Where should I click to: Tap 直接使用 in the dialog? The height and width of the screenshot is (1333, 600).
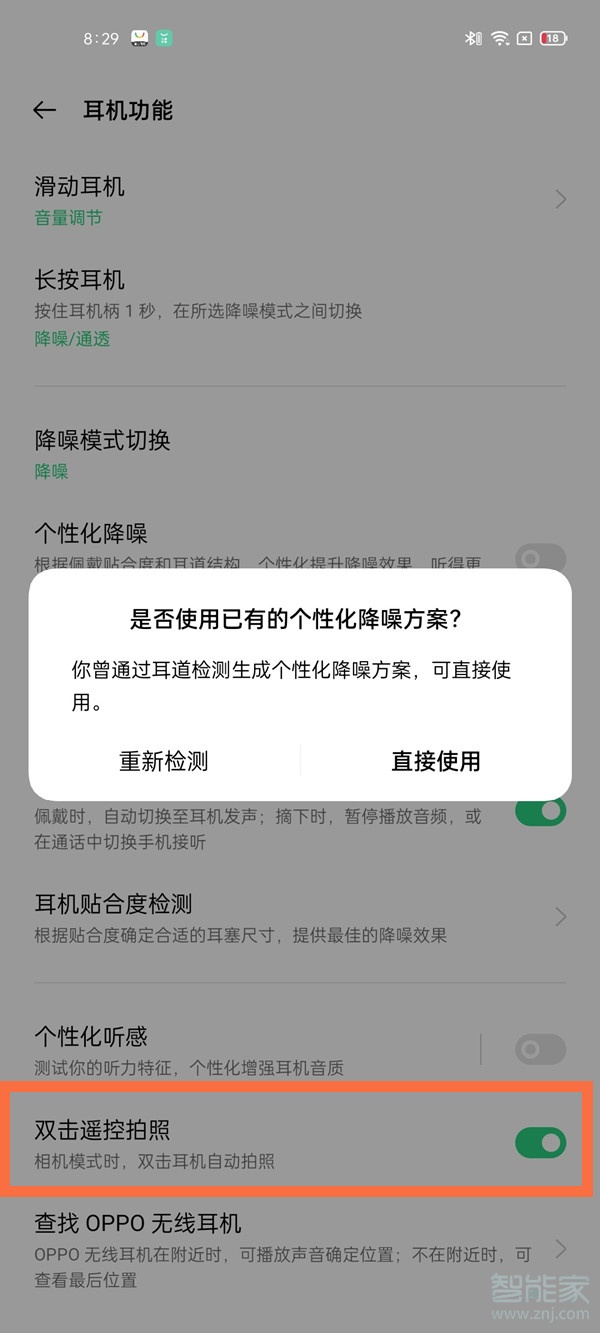pyautogui.click(x=435, y=761)
